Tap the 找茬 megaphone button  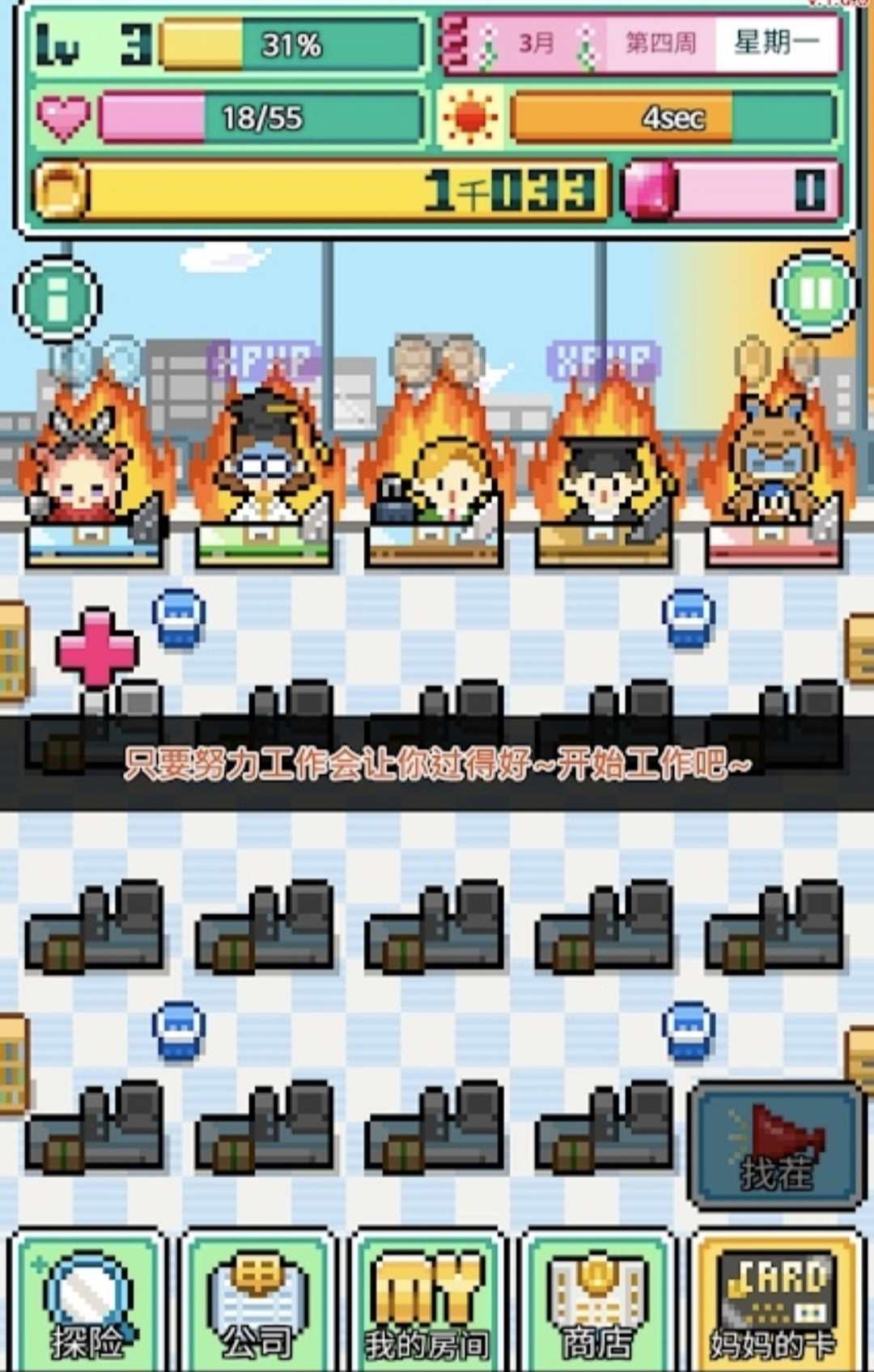775,1145
